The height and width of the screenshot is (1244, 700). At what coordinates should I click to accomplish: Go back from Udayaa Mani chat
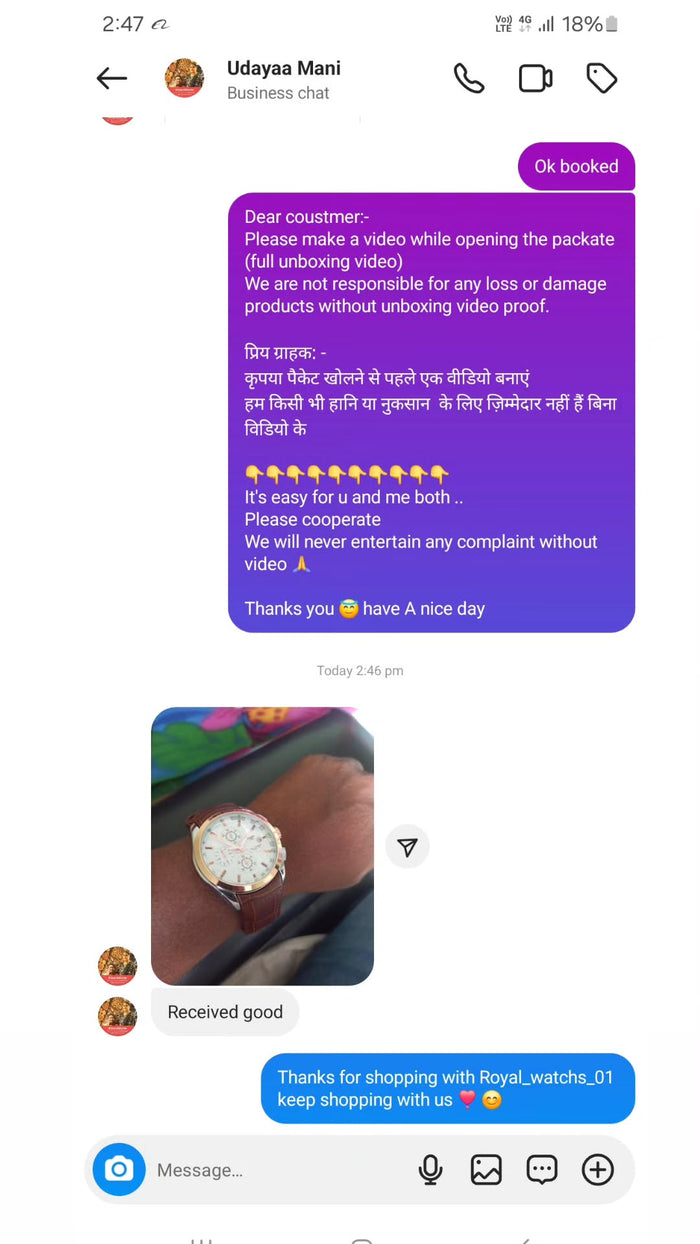point(111,79)
